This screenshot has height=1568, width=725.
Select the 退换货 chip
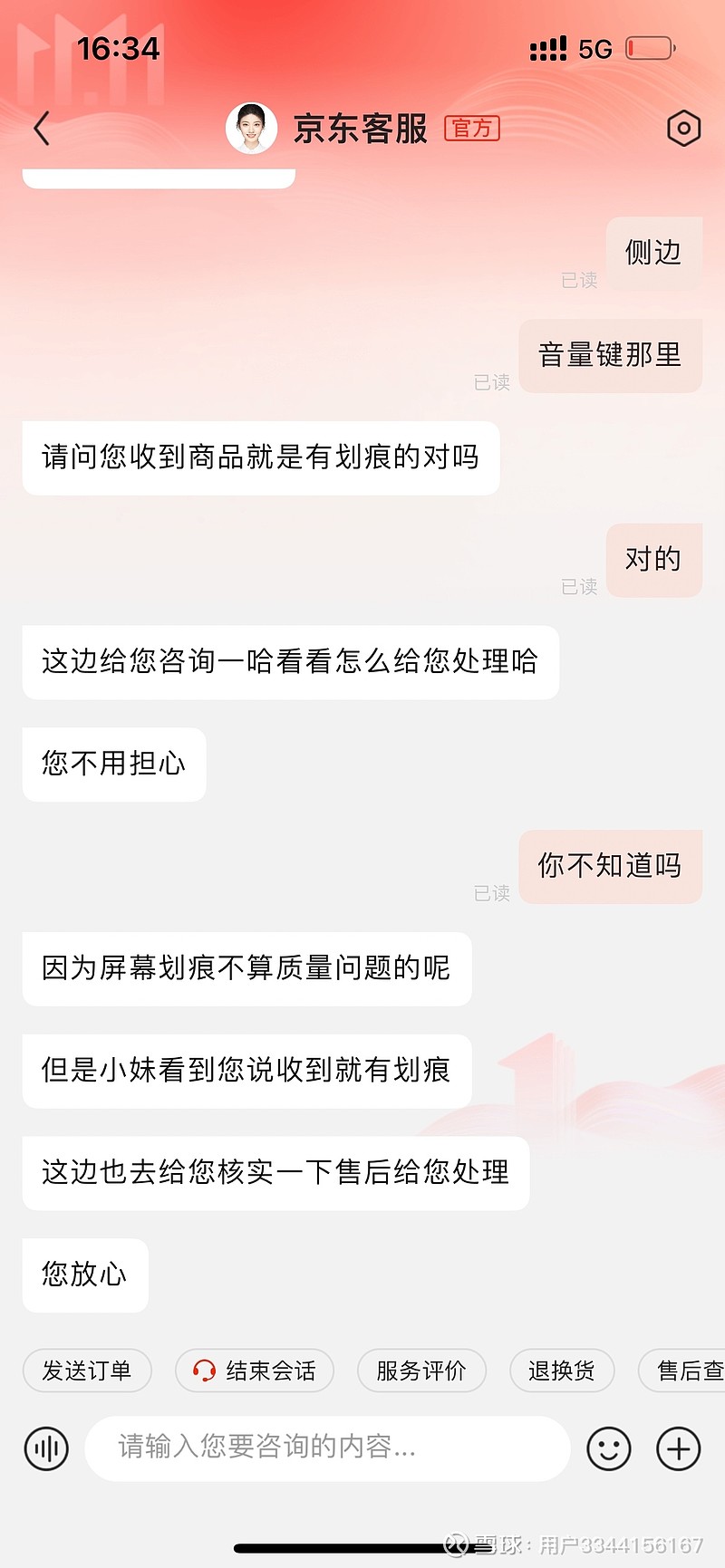coord(562,1371)
